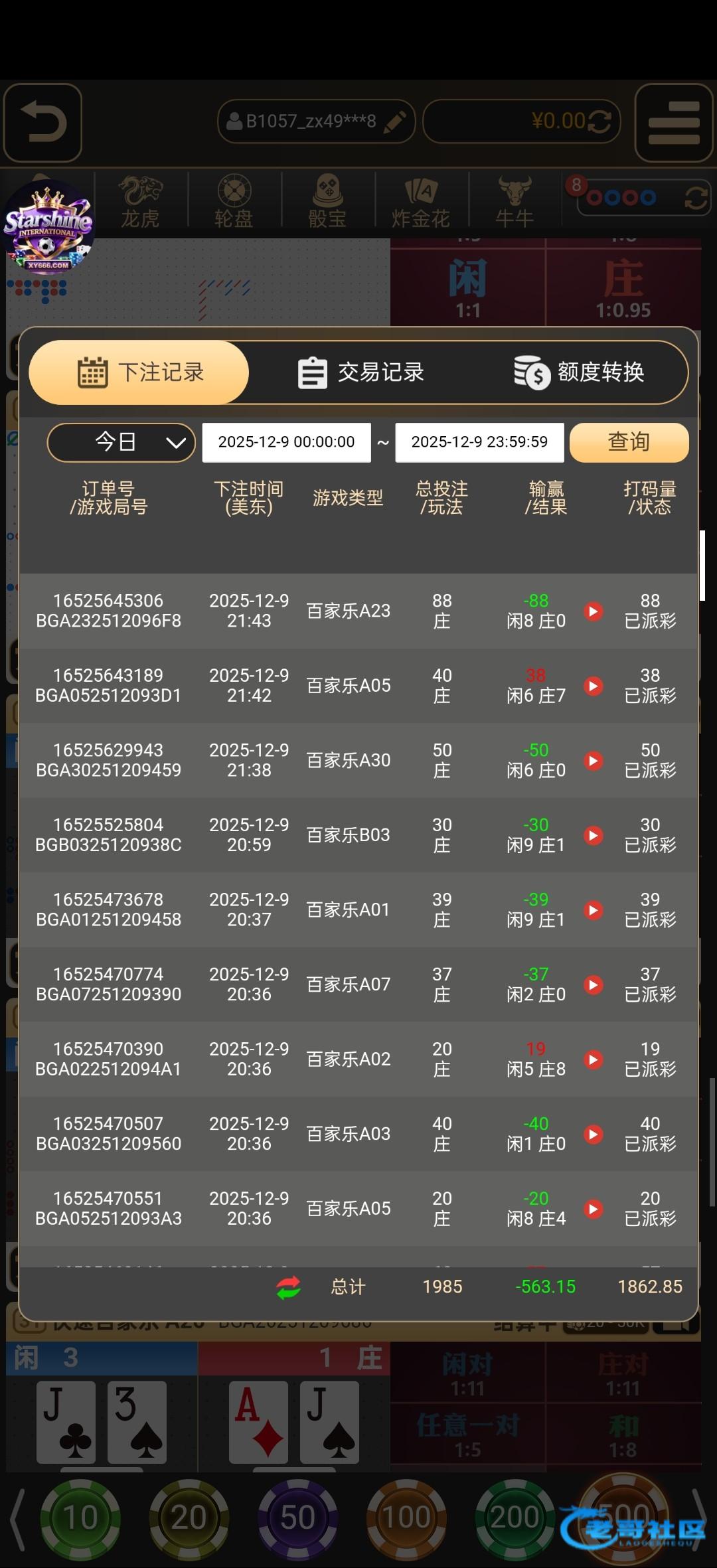Open the 骰宝 game category

327,202
